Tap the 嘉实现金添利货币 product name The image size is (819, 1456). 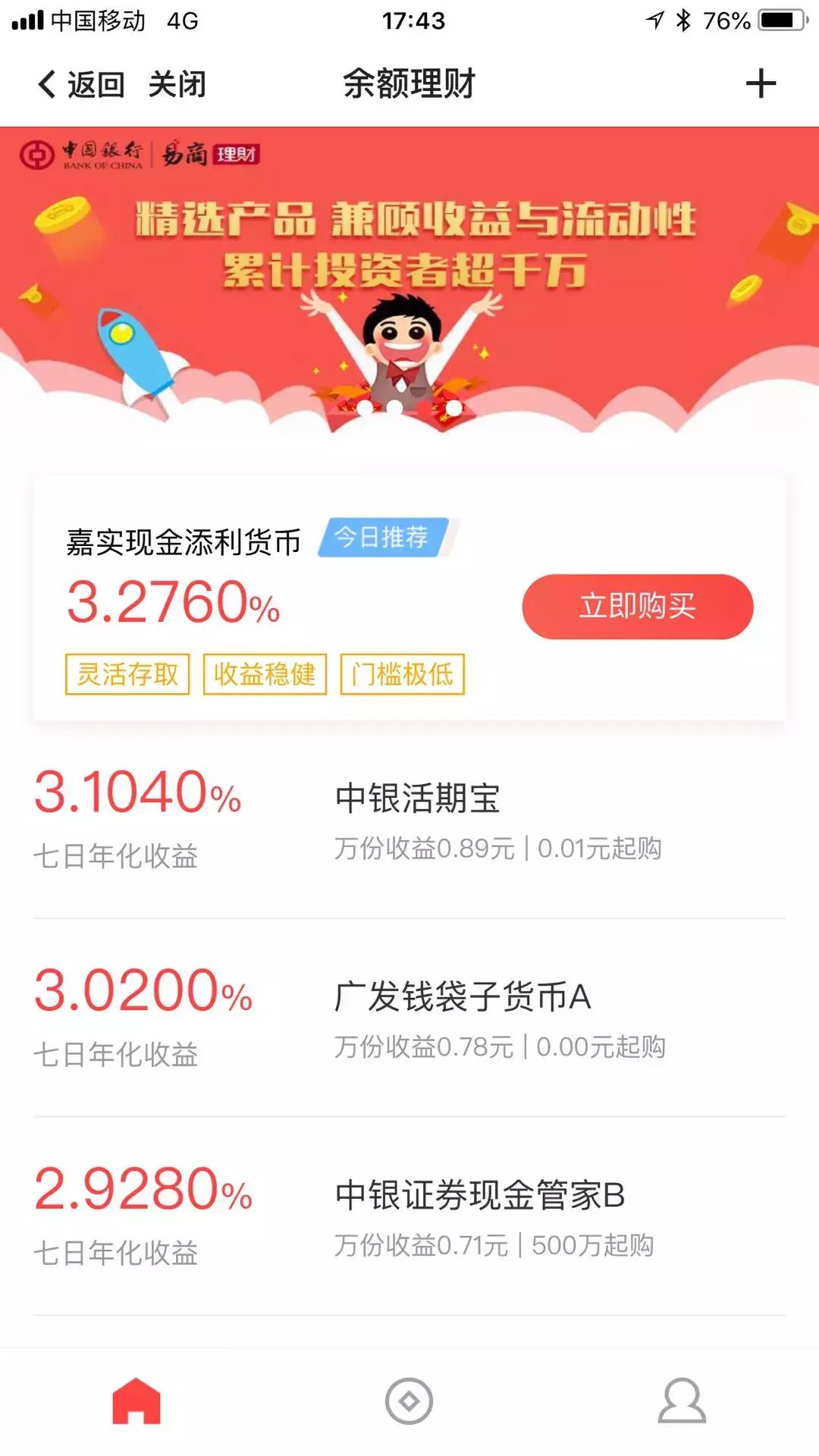pos(182,540)
